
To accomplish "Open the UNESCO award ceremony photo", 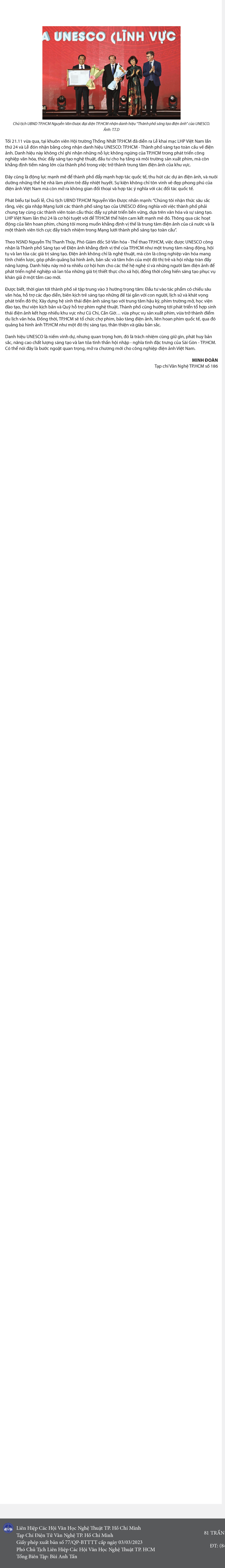I will [x=111, y=72].
